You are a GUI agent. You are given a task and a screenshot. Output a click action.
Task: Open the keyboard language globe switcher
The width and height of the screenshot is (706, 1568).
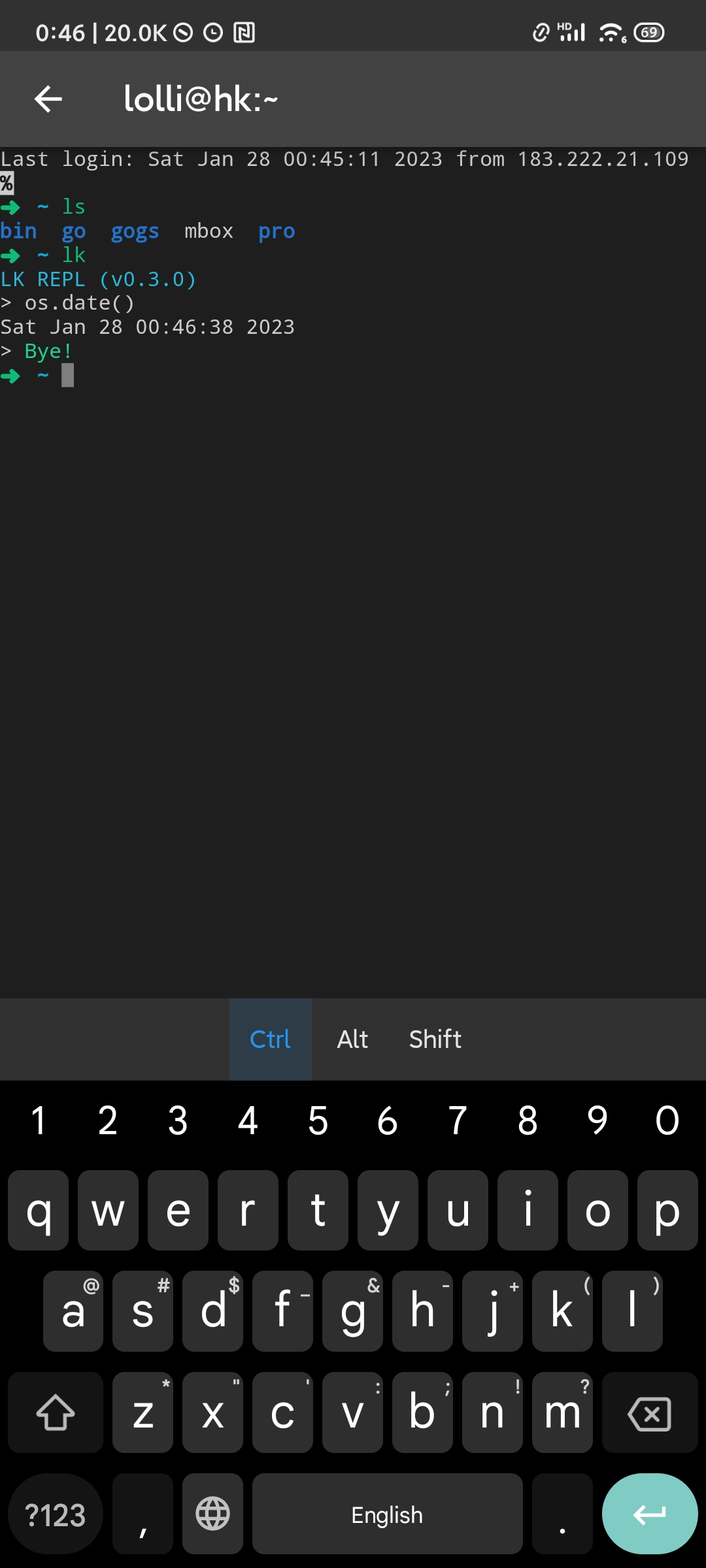point(212,1514)
